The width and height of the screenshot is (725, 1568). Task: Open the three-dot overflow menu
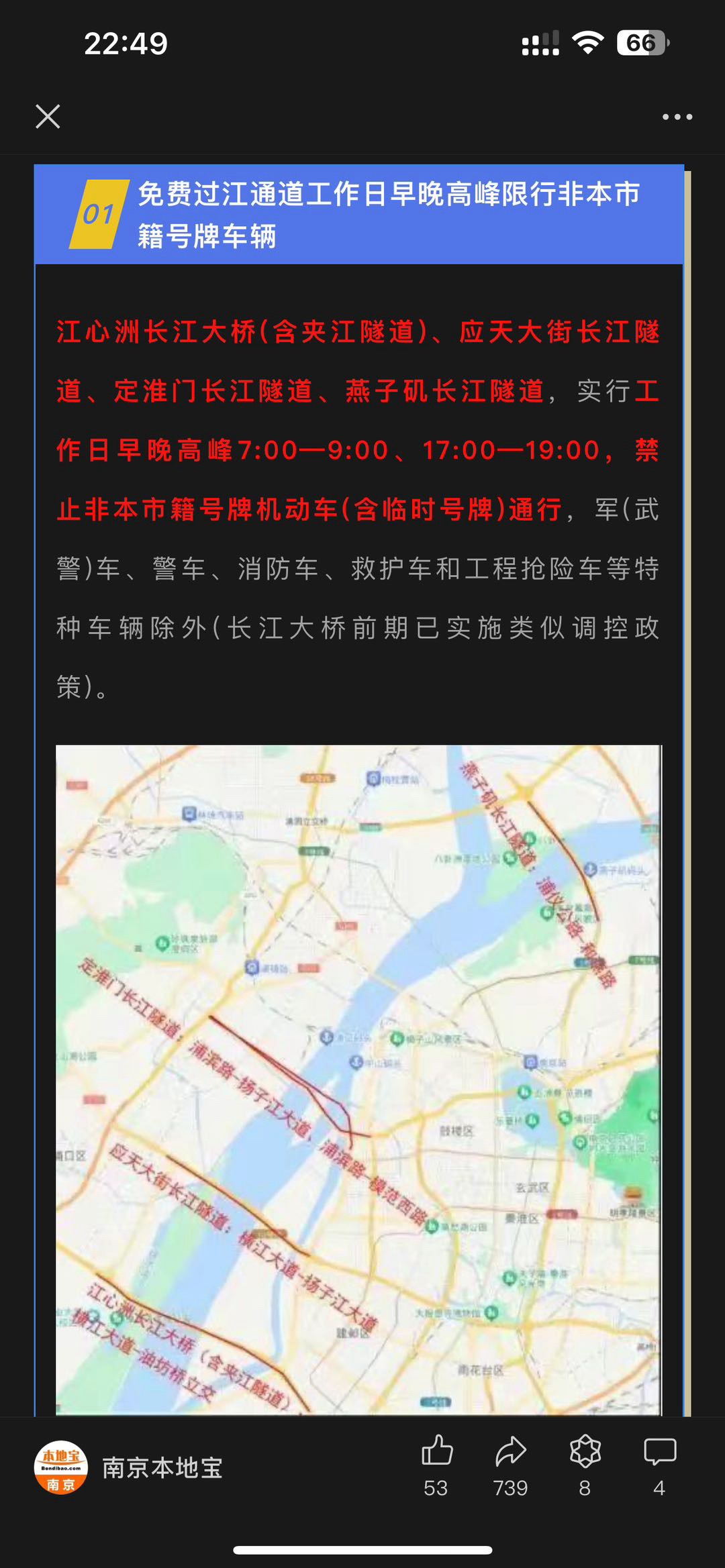(x=677, y=117)
